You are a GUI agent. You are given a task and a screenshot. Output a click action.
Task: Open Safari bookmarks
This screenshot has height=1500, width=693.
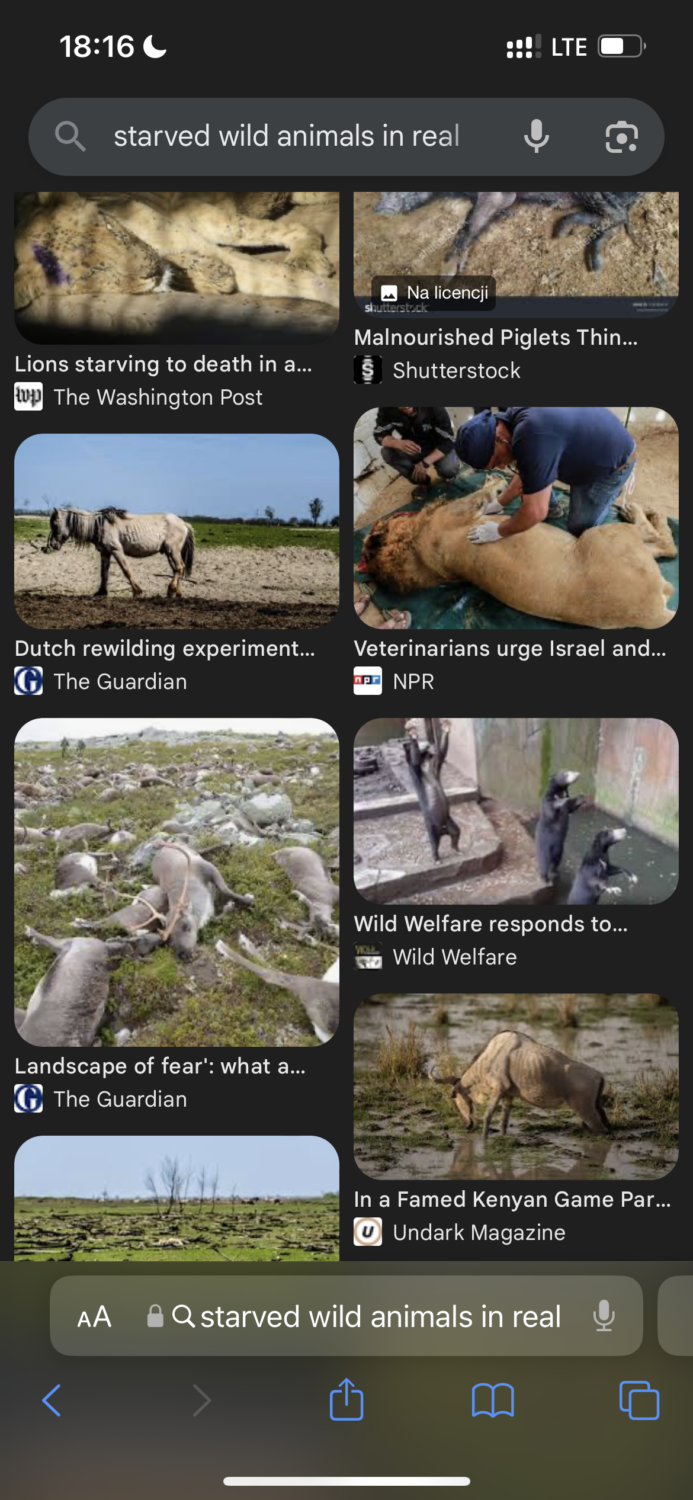(492, 1400)
